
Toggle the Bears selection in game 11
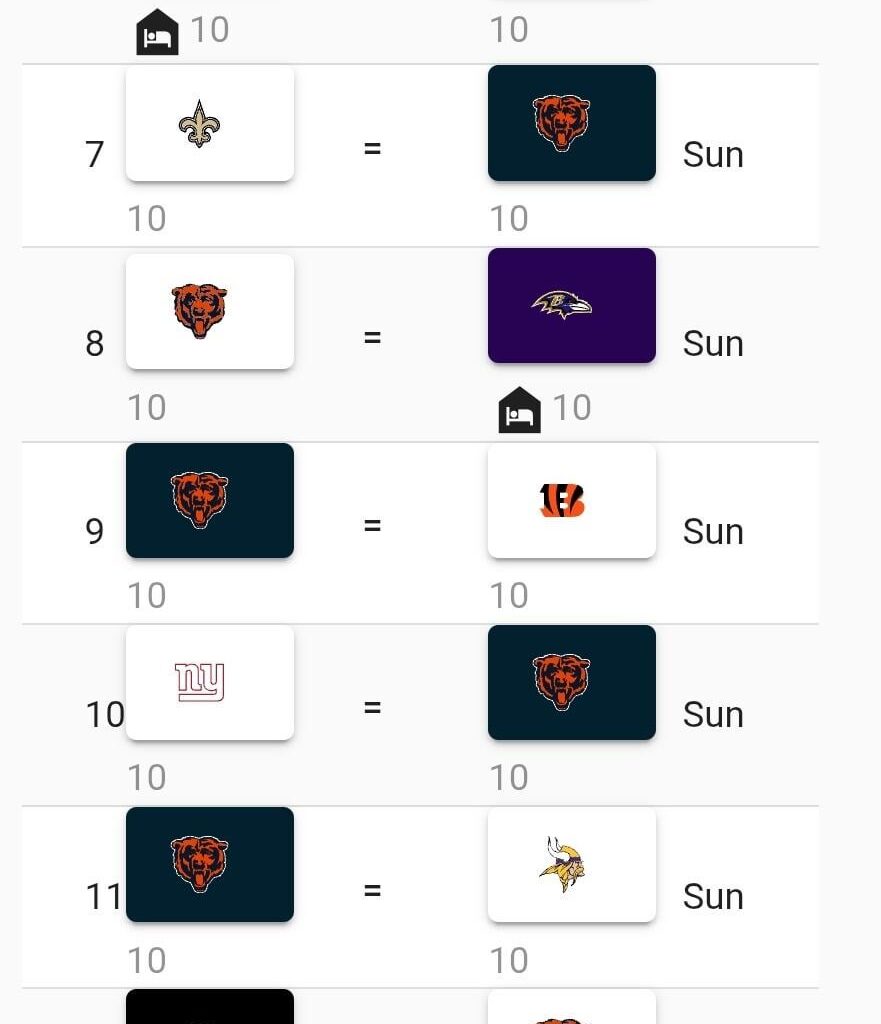click(x=209, y=865)
